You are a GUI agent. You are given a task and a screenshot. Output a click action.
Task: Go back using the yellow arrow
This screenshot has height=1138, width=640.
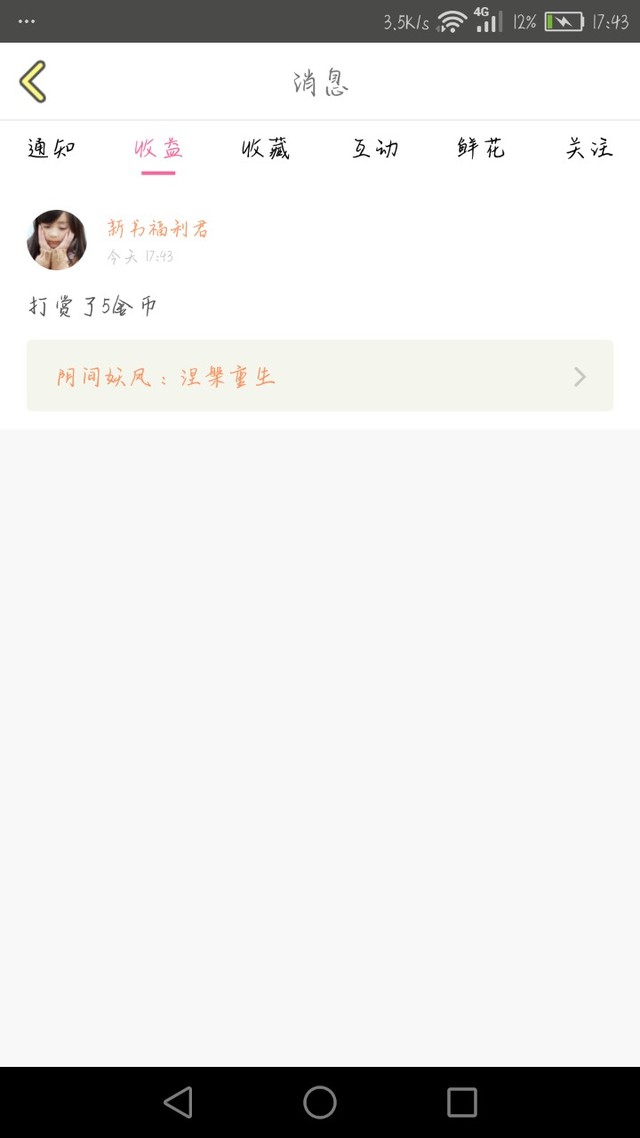pos(33,81)
